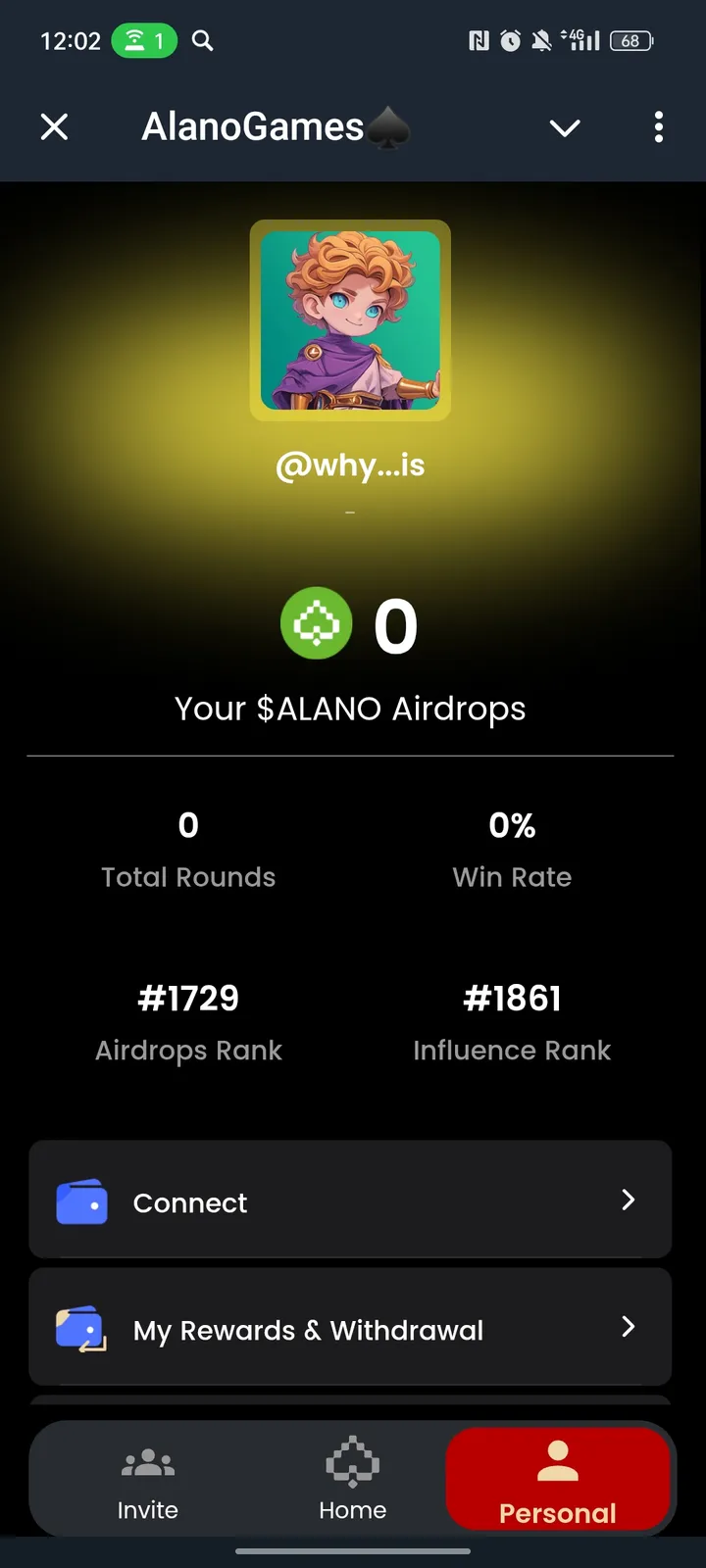The height and width of the screenshot is (1568, 706).
Task: Expand My Rewards & Withdrawal arrow
Action: click(628, 1327)
